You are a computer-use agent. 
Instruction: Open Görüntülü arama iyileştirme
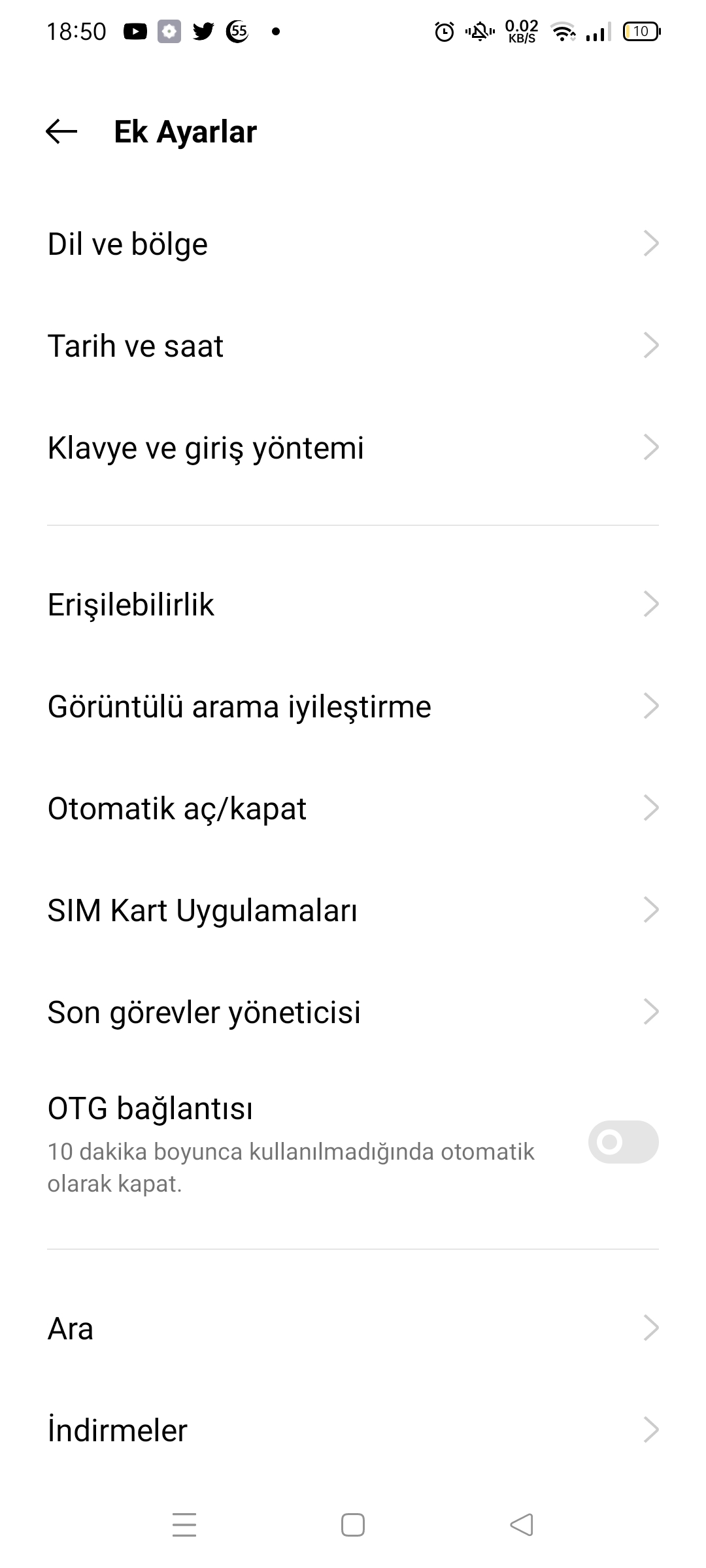click(353, 706)
